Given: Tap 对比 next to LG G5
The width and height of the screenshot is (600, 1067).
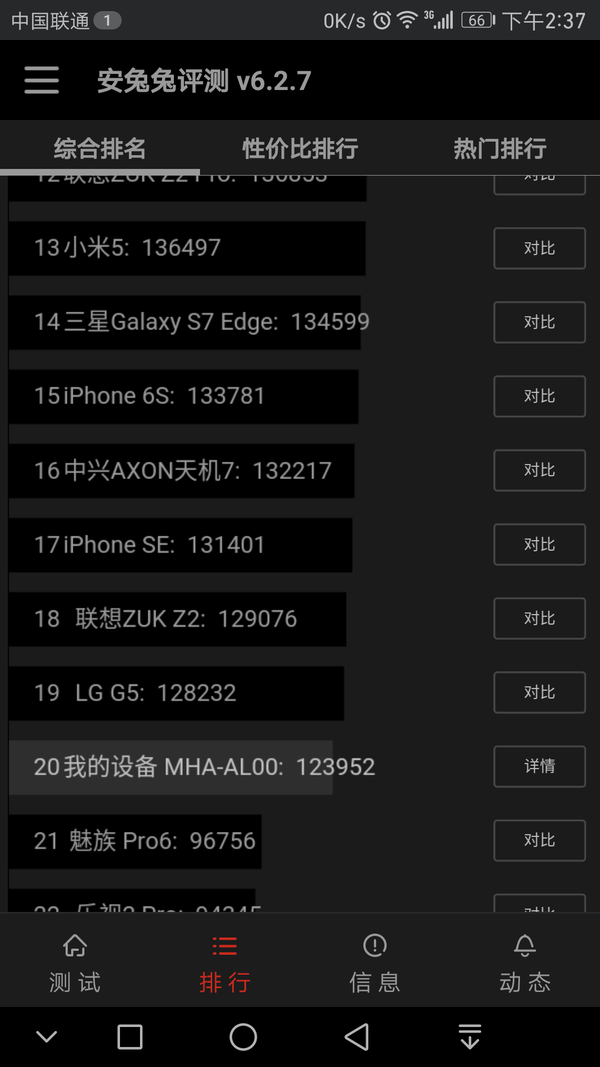Looking at the screenshot, I should click(x=539, y=693).
